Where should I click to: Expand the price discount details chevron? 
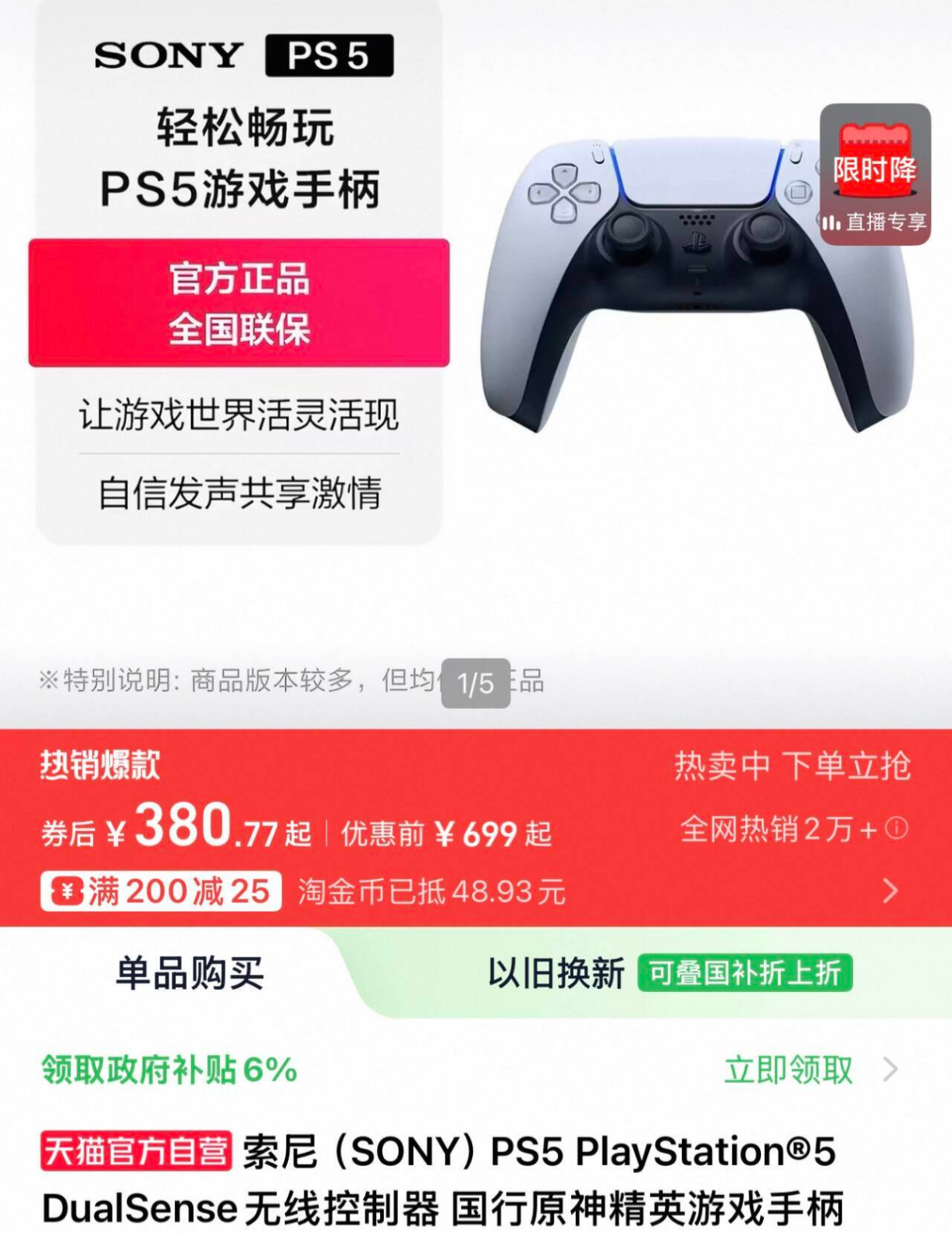click(890, 891)
